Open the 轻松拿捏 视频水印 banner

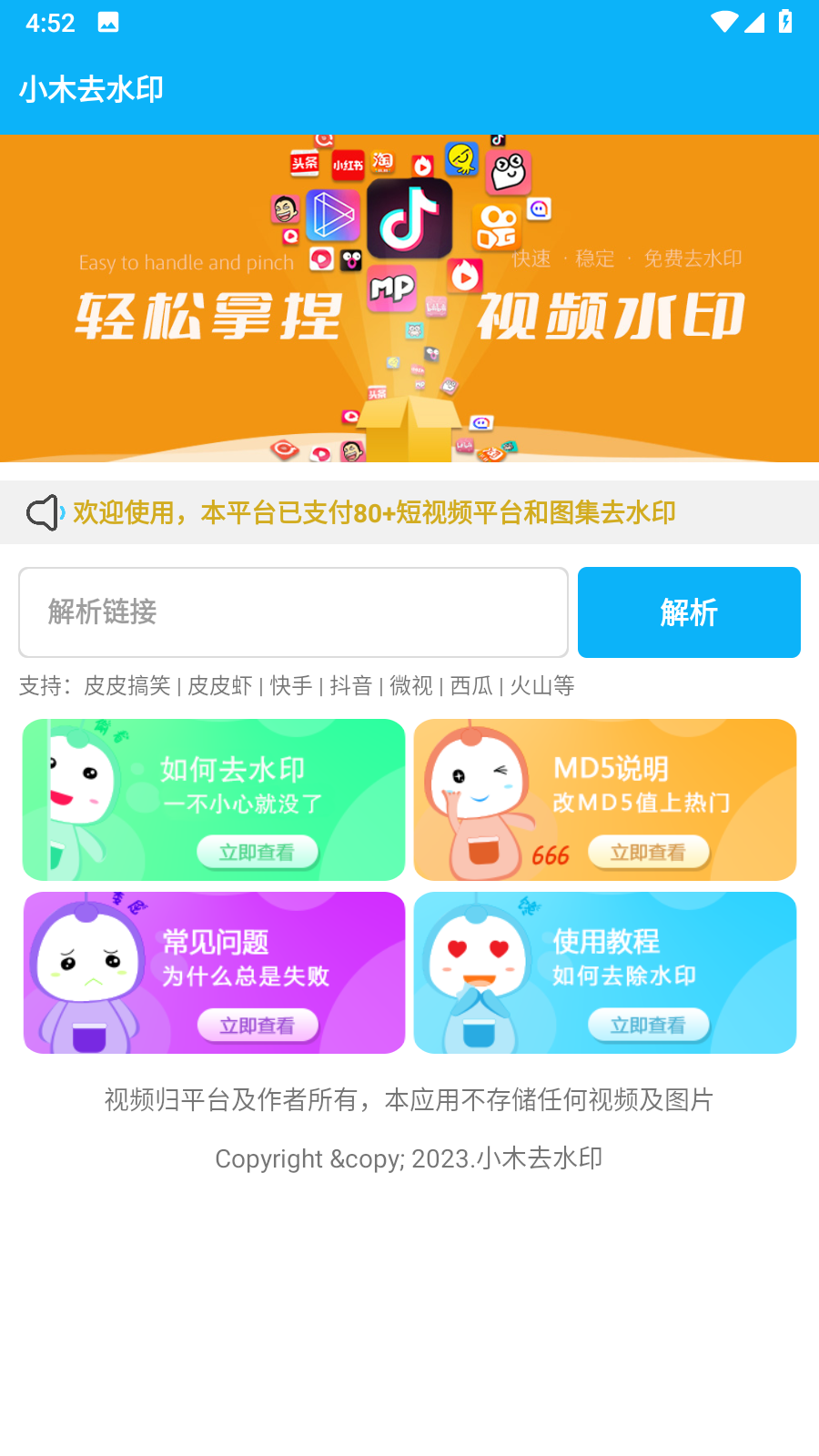click(x=409, y=298)
